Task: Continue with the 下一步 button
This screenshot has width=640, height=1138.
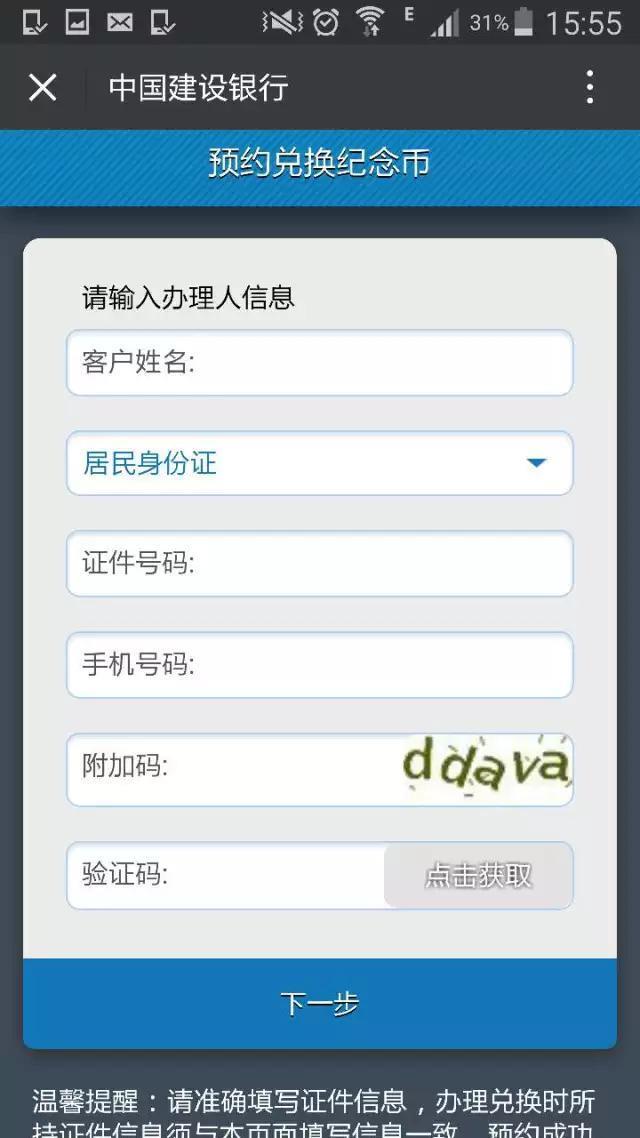Action: (x=320, y=1004)
